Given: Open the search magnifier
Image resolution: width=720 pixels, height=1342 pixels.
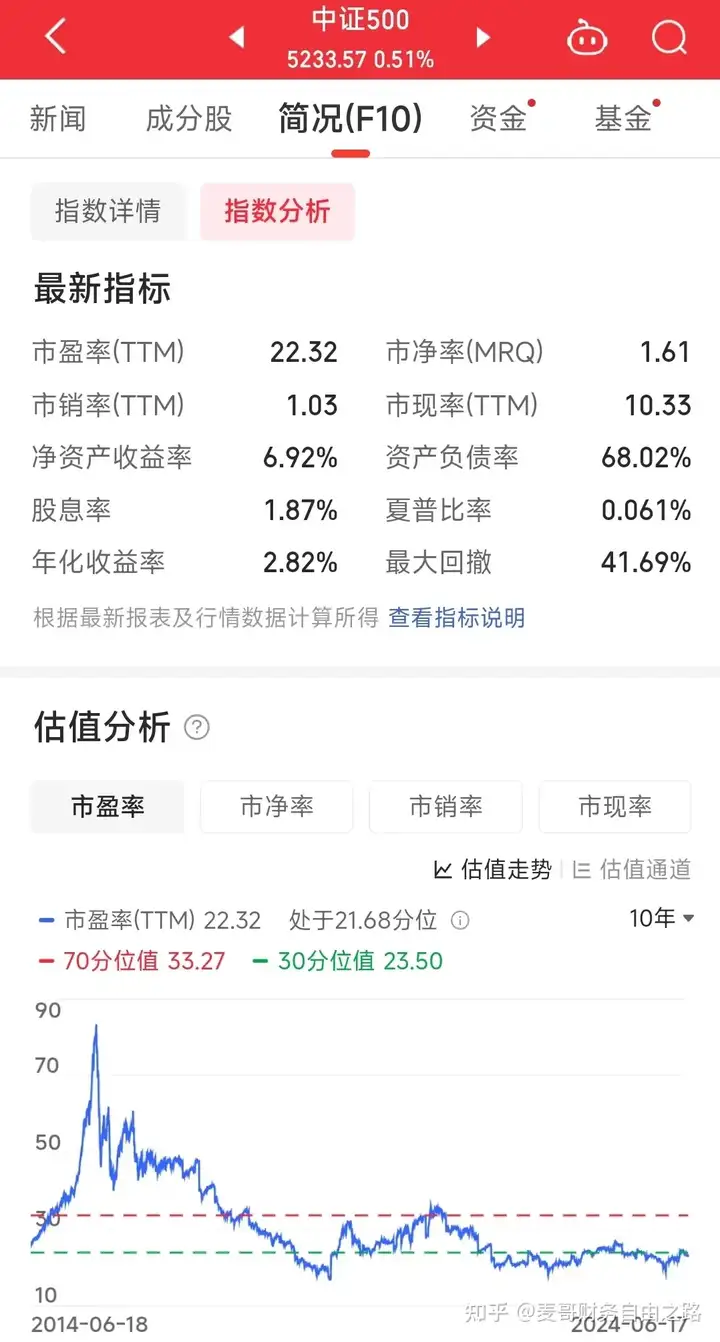Looking at the screenshot, I should [669, 38].
